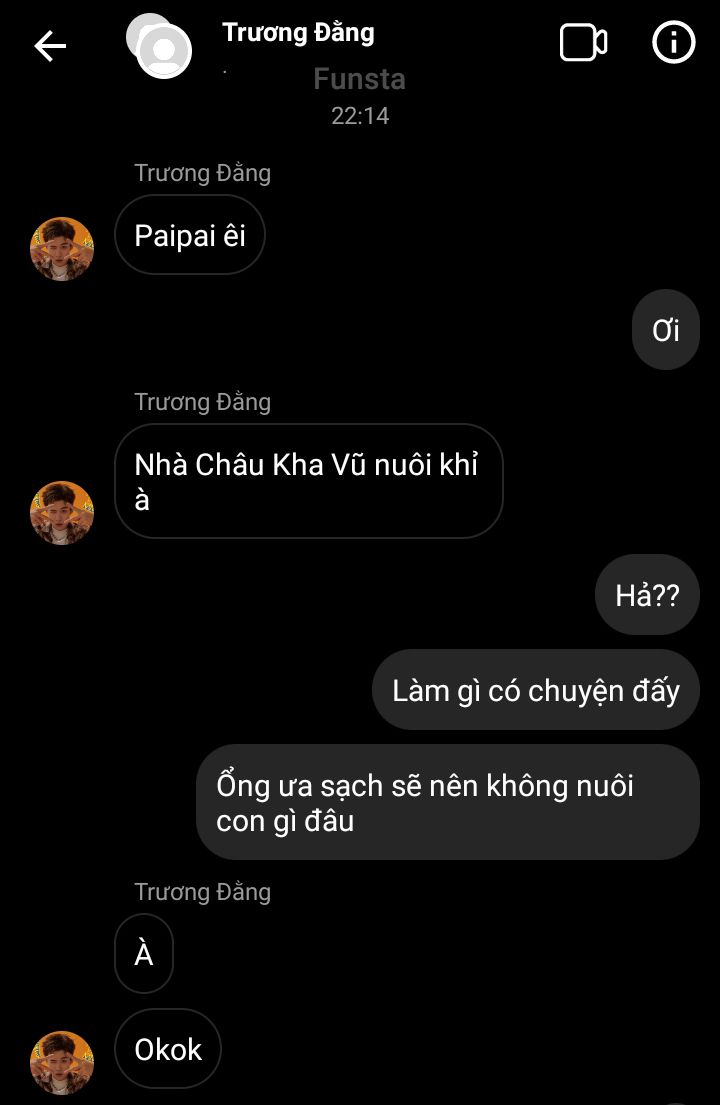Viewport: 720px width, 1105px height.
Task: Start a video call with Trương Đằng
Action: (583, 43)
